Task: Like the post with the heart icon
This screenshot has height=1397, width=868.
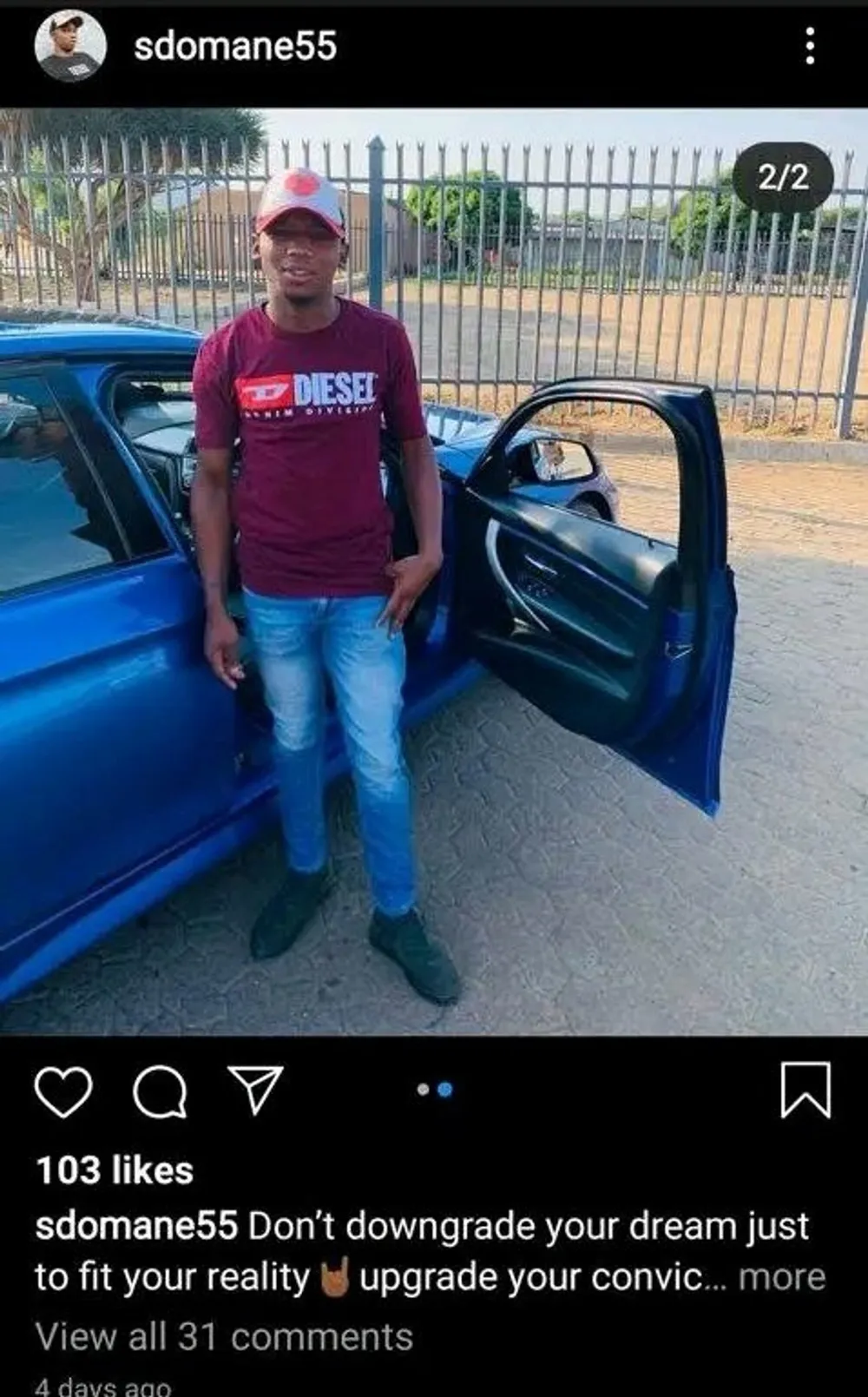Action: click(x=63, y=1091)
